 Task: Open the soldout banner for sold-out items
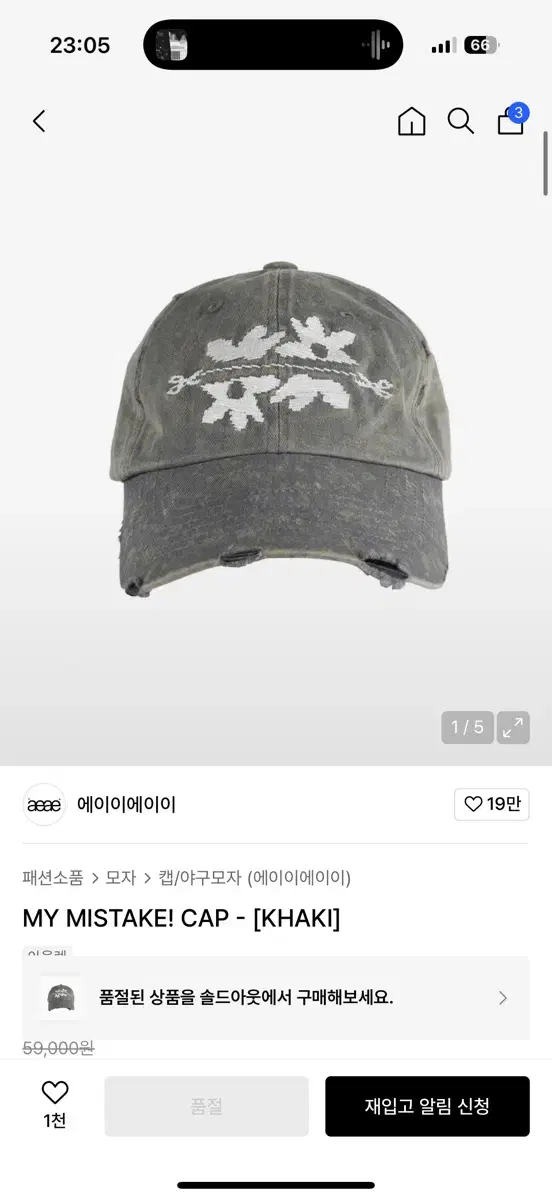pos(276,997)
